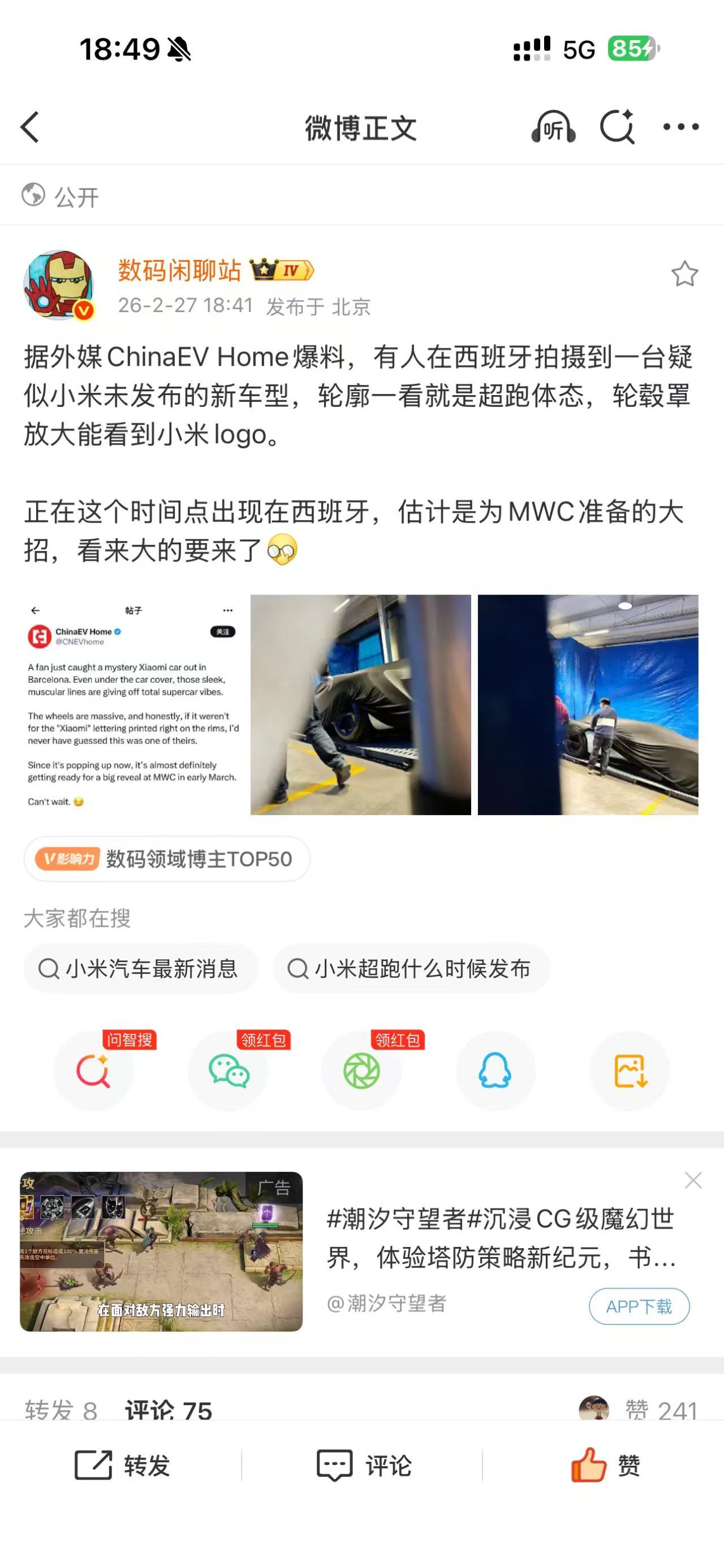The height and width of the screenshot is (1568, 724).
Task: Save the post as an image
Action: [x=630, y=1071]
